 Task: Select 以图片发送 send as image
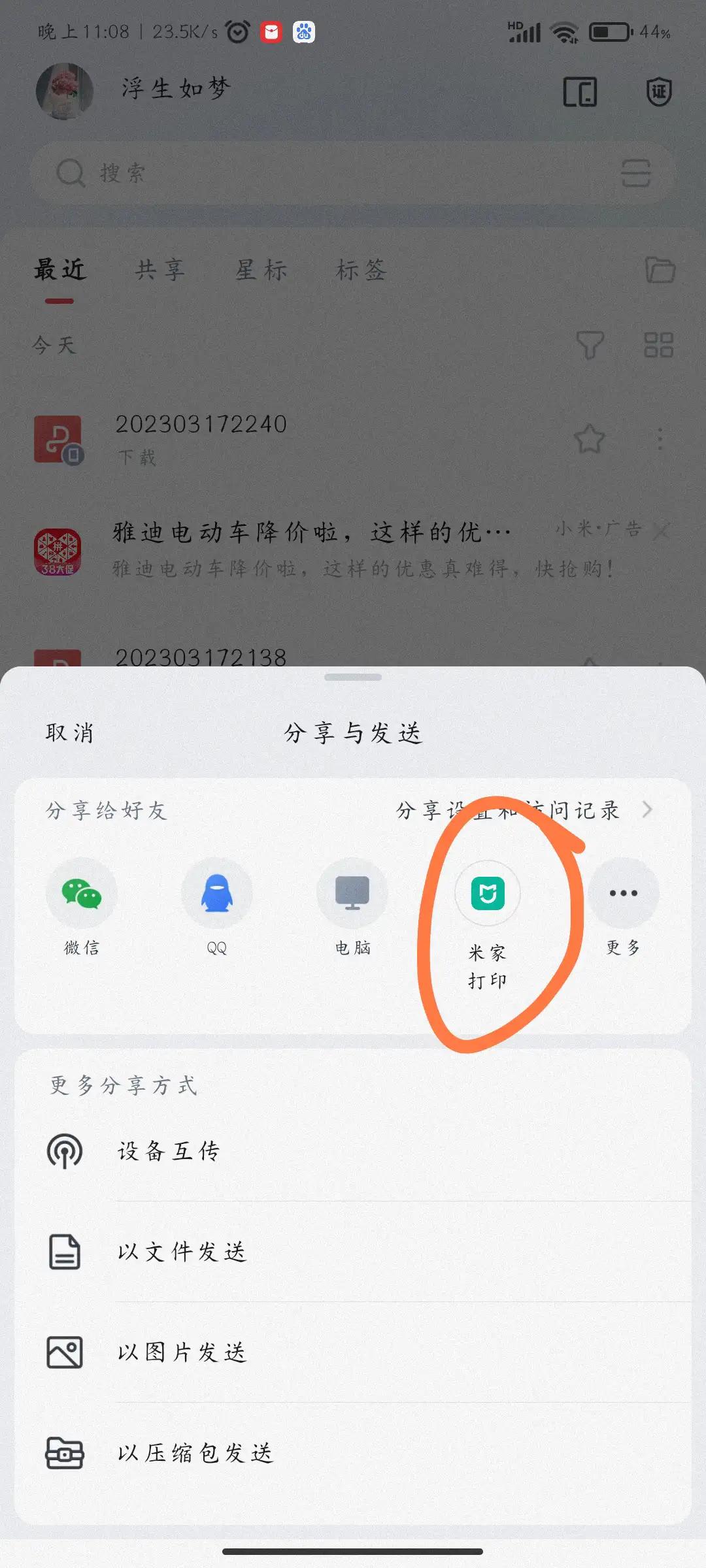[x=353, y=1352]
